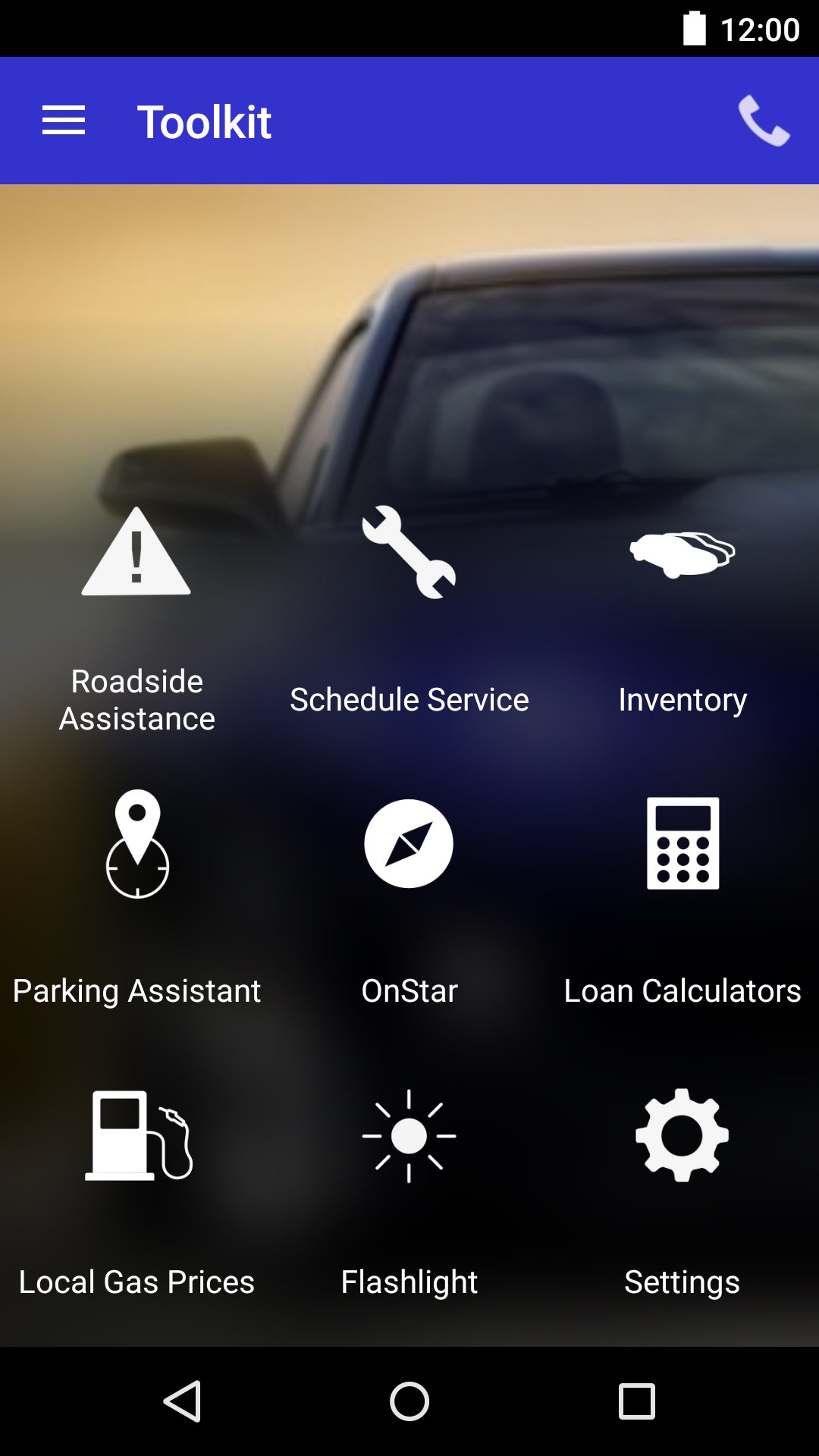Screen dimensions: 819x1456
Task: Tap the Schedule Service label
Action: [x=408, y=700]
